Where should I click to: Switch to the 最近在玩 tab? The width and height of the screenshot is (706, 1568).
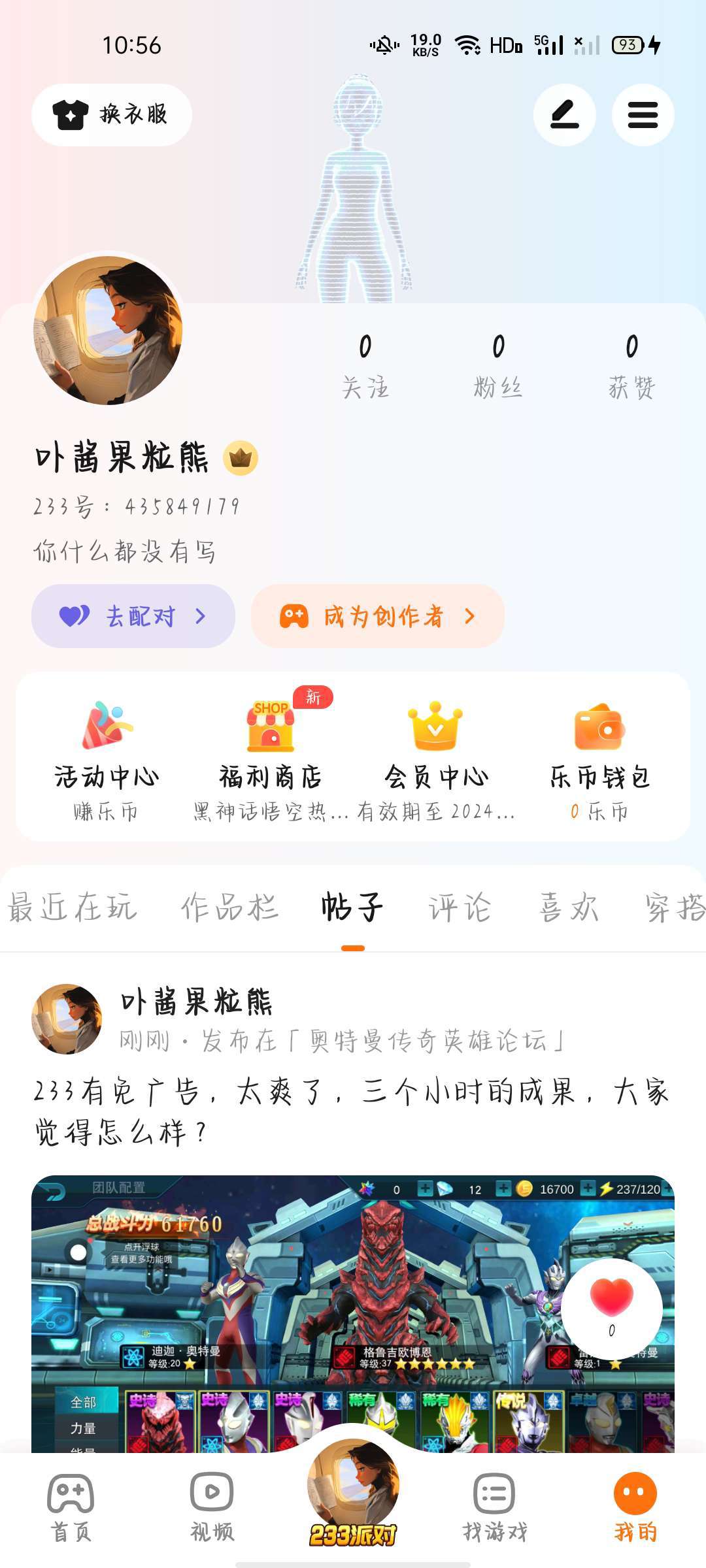[x=72, y=907]
